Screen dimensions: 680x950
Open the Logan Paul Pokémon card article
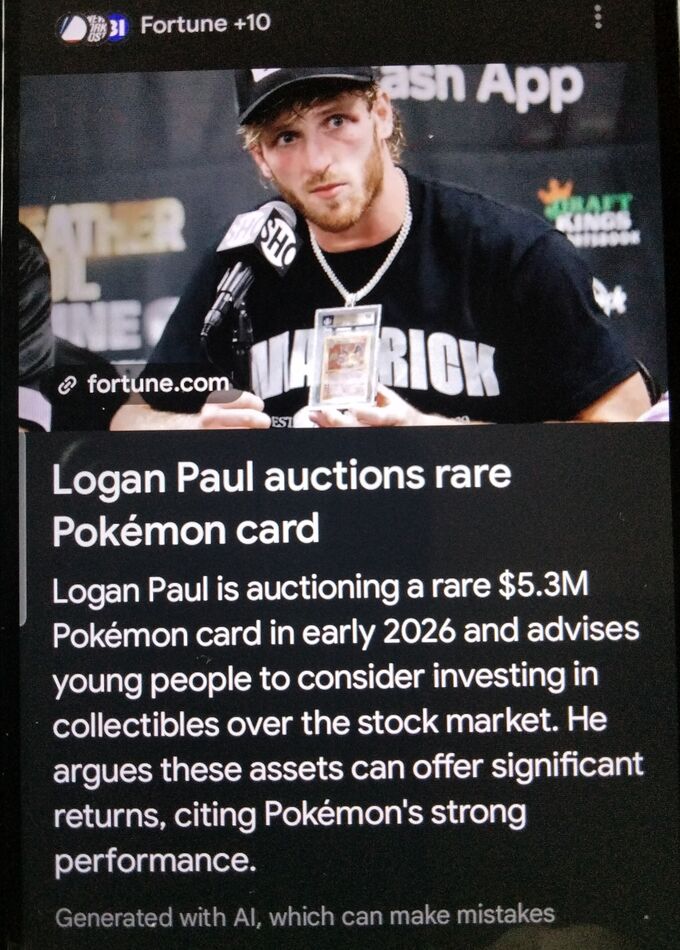tap(281, 504)
